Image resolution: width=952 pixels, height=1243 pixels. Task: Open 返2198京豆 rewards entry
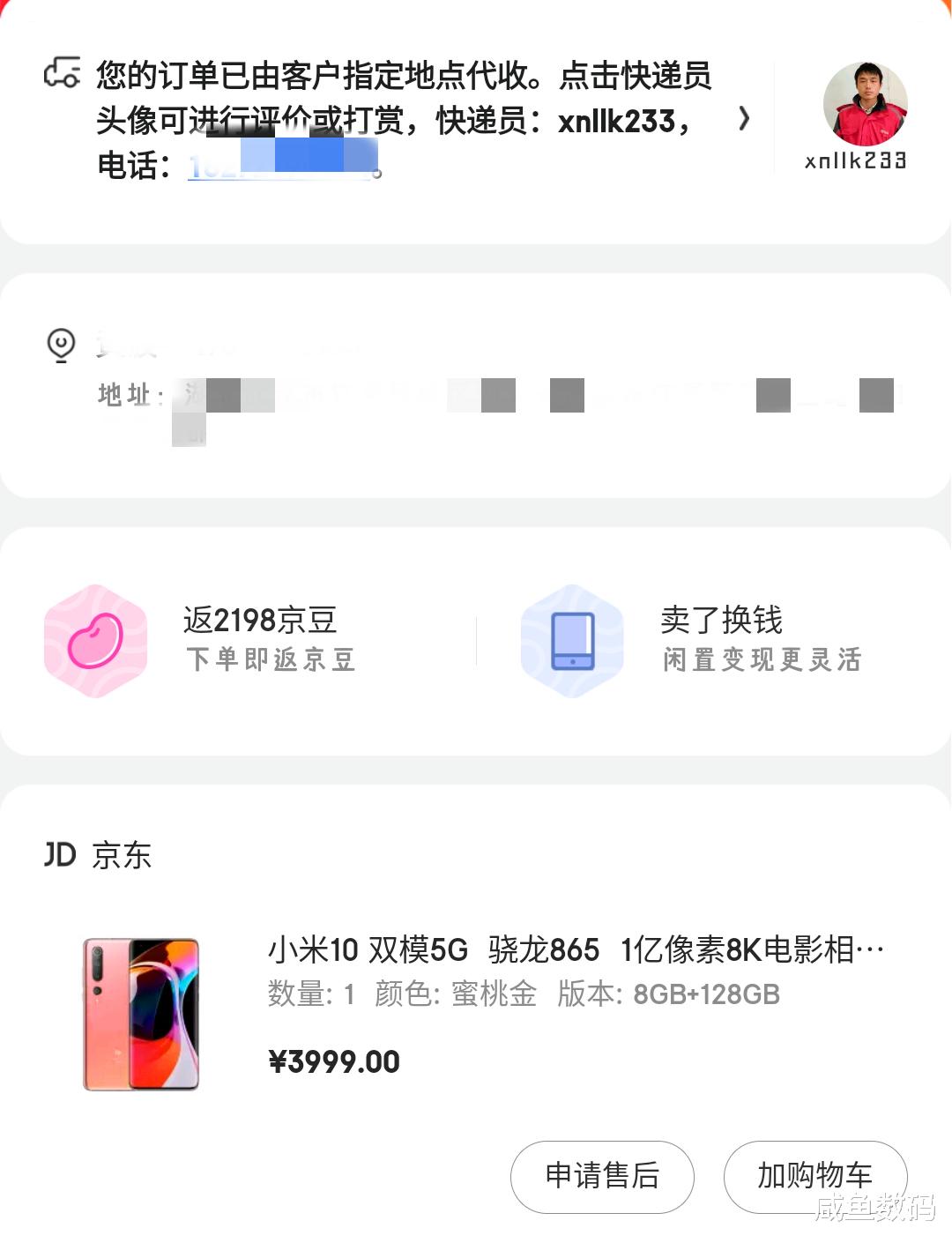(260, 621)
